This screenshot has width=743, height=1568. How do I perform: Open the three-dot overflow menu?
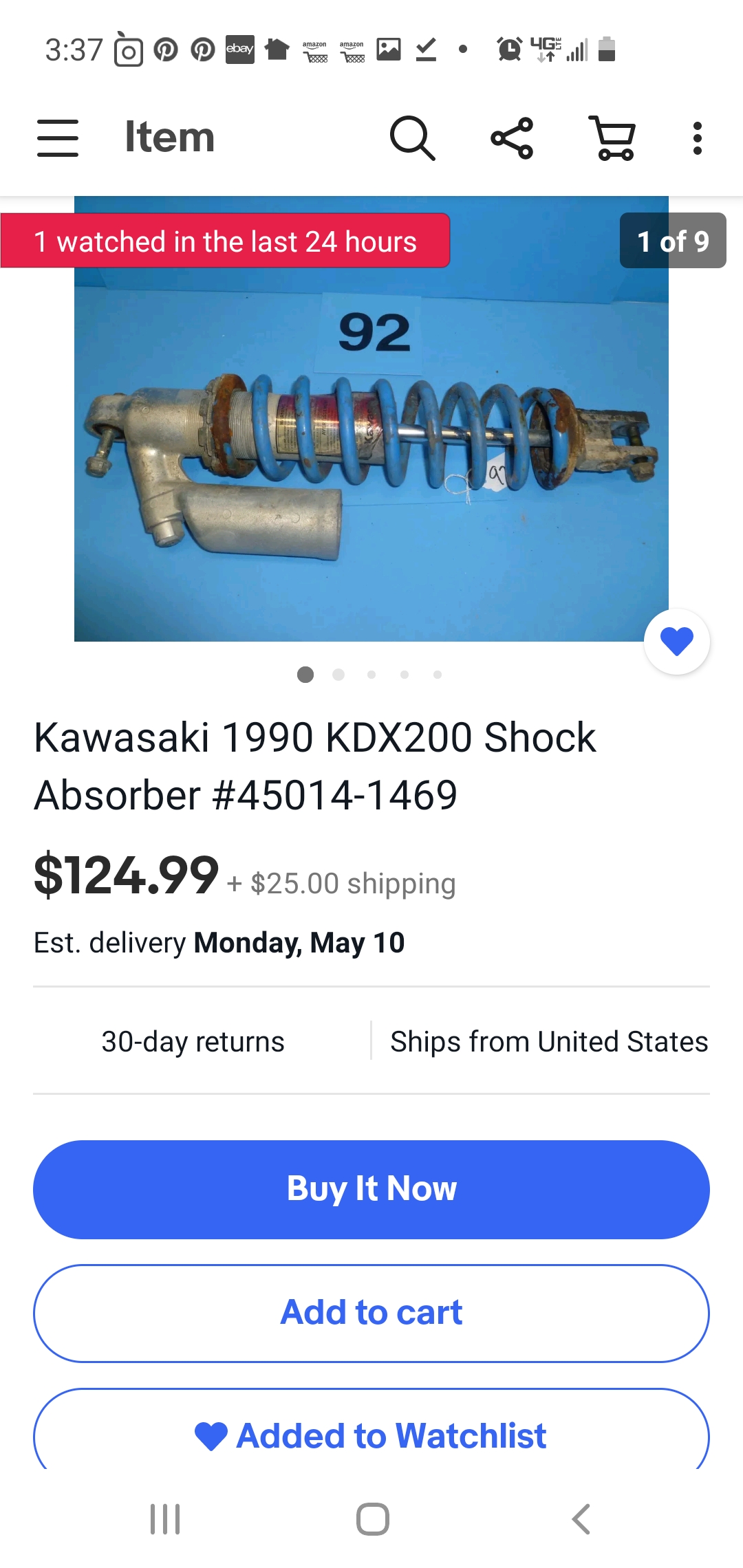pos(697,138)
